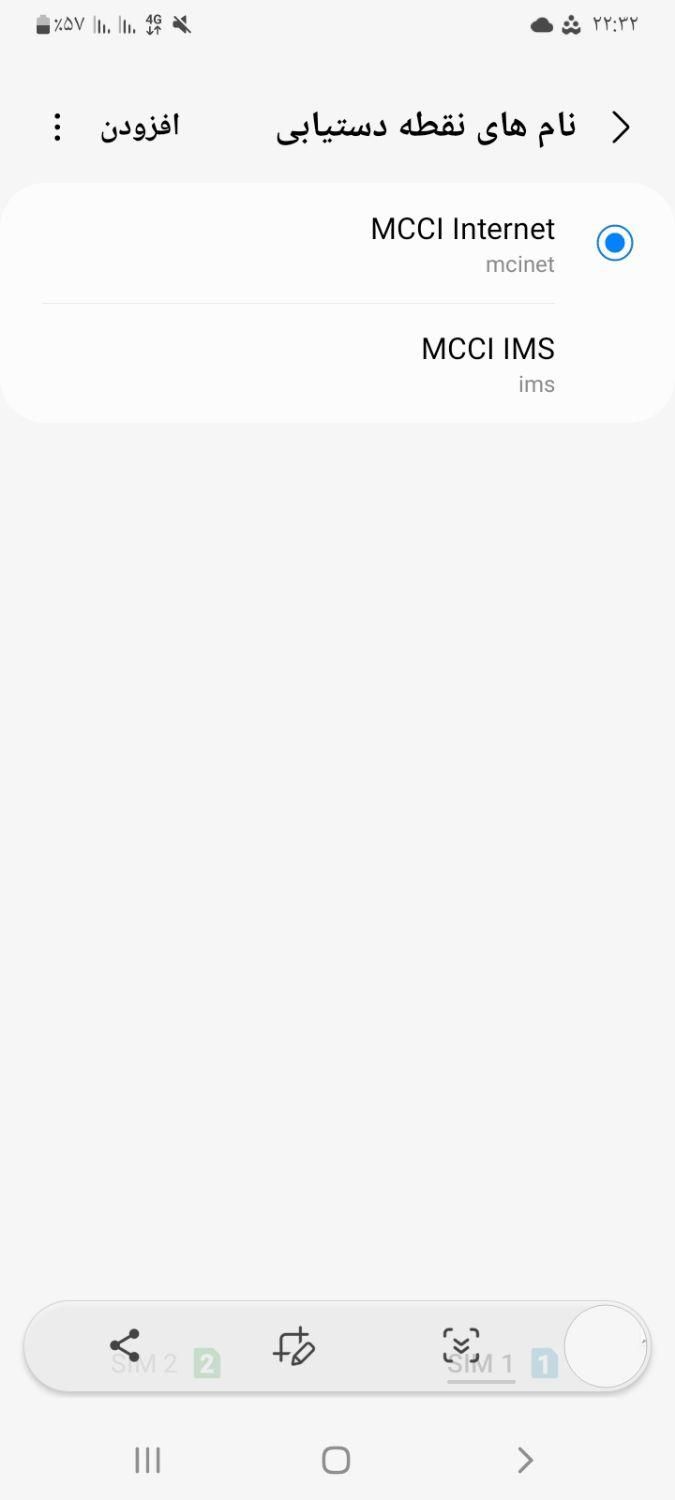Go back from access point names

tap(621, 127)
